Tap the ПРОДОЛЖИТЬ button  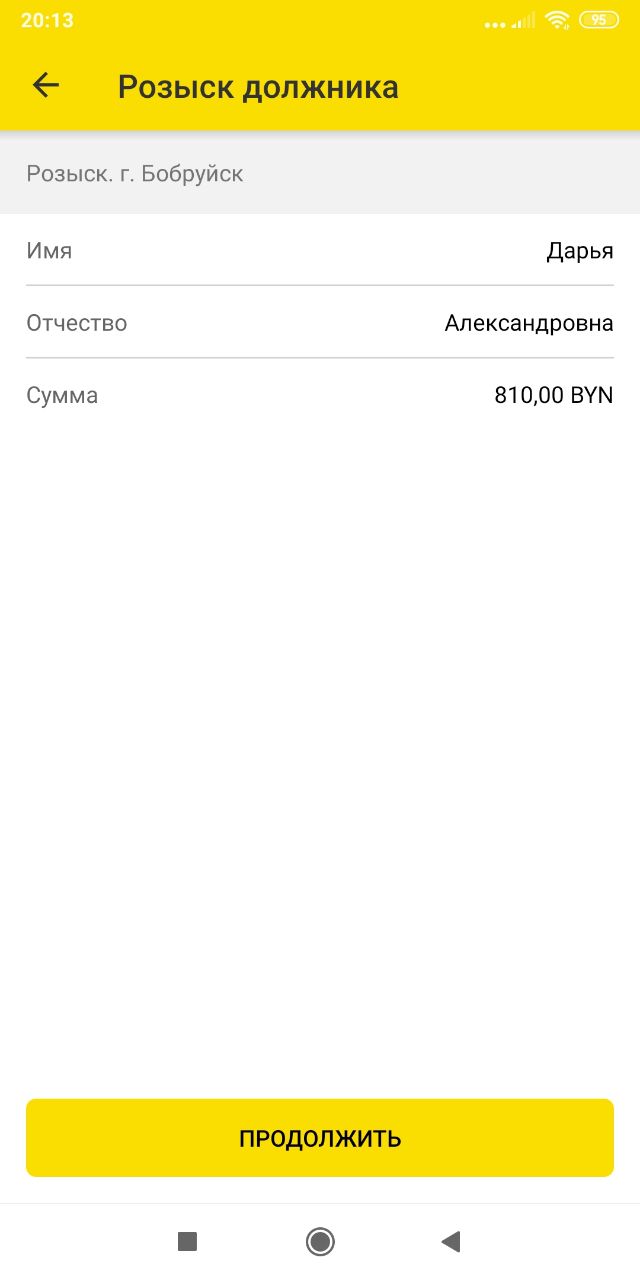tap(320, 1138)
